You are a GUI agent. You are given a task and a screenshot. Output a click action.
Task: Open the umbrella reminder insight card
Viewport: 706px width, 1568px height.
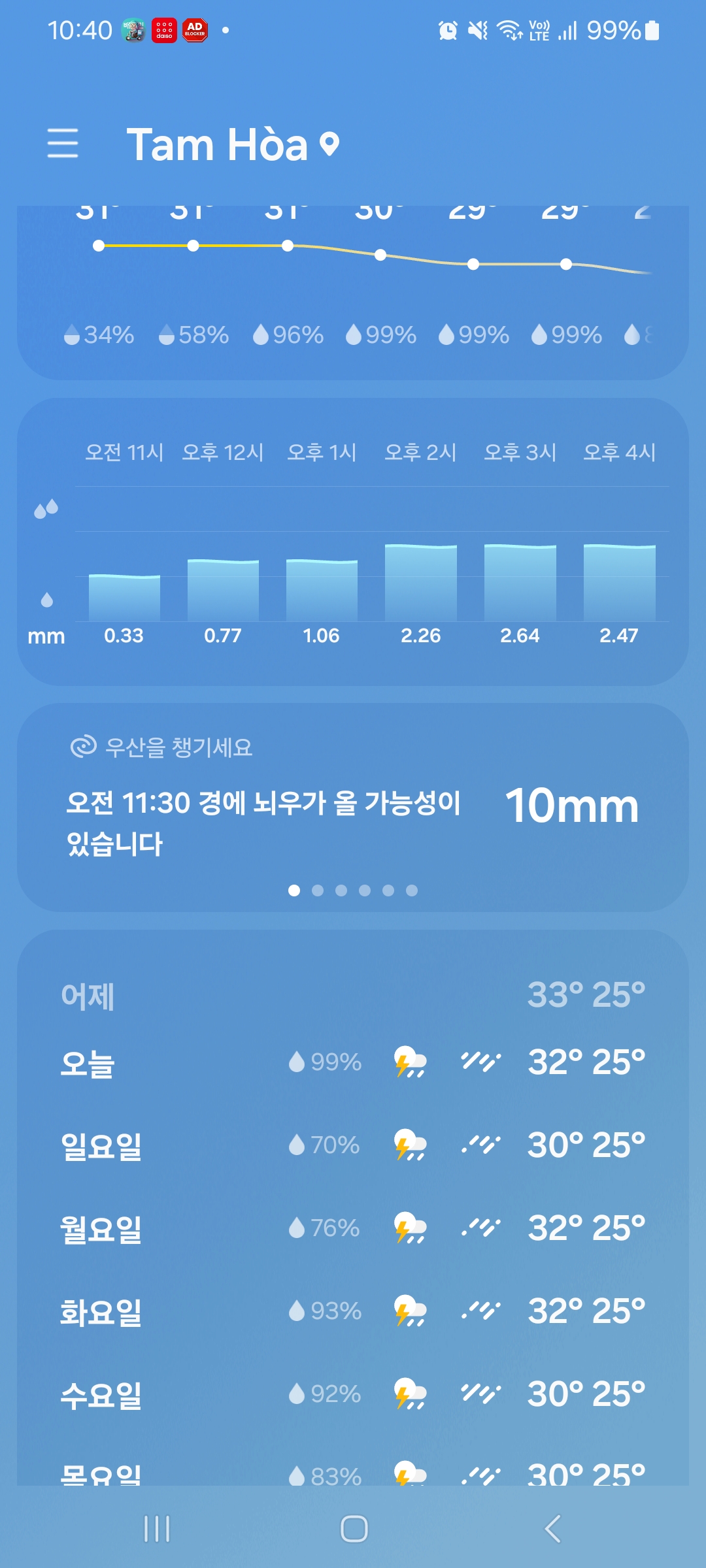point(353,808)
